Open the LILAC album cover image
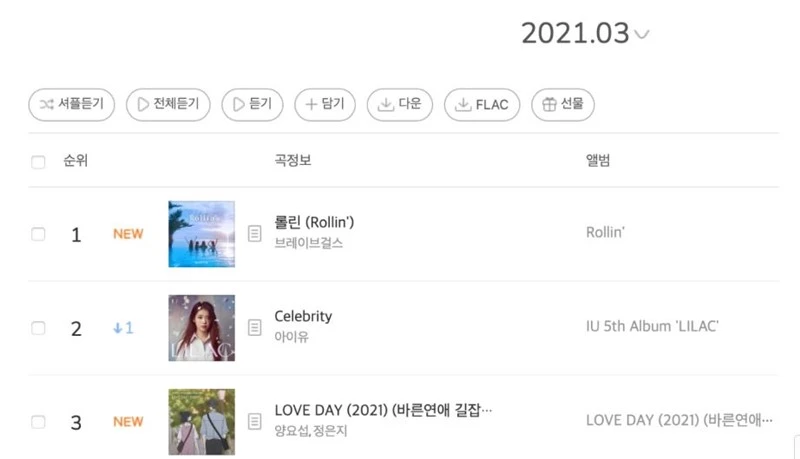 click(x=202, y=328)
